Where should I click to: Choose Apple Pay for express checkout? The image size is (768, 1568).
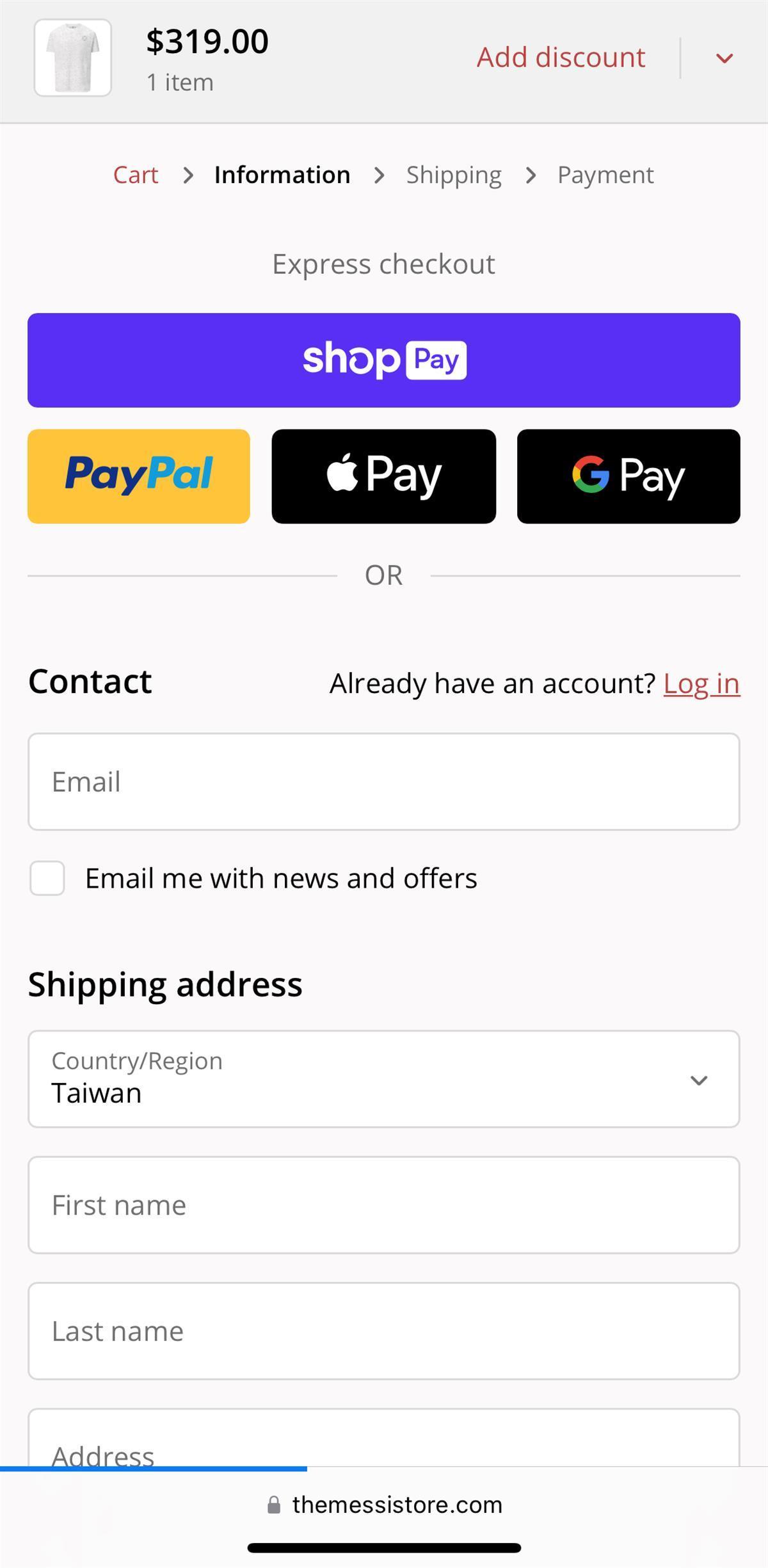(383, 476)
